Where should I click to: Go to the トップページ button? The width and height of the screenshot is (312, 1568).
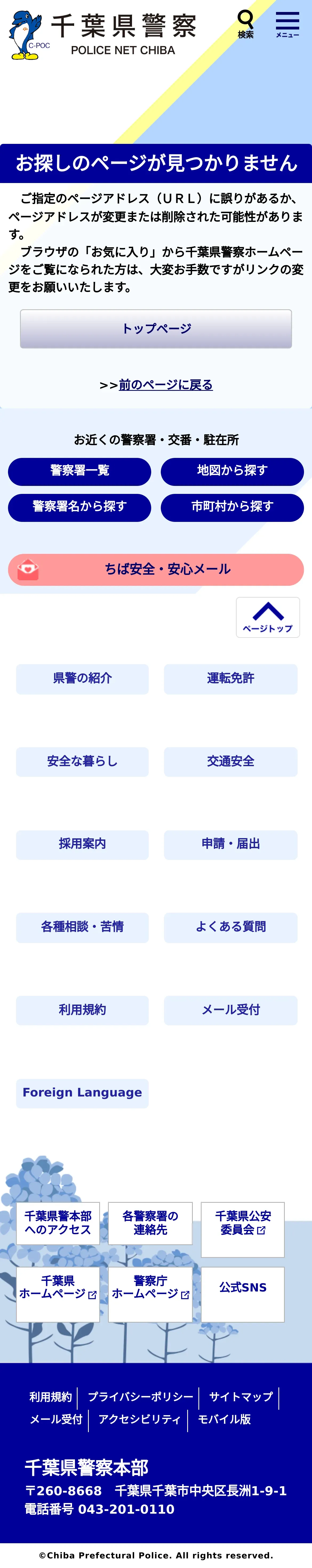pyautogui.click(x=156, y=329)
